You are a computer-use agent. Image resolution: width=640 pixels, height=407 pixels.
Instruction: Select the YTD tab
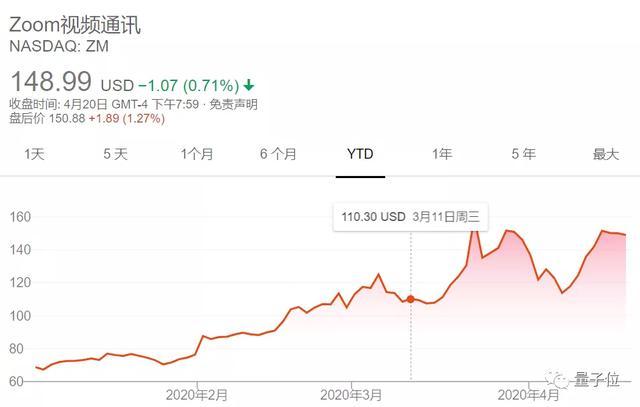click(x=360, y=154)
